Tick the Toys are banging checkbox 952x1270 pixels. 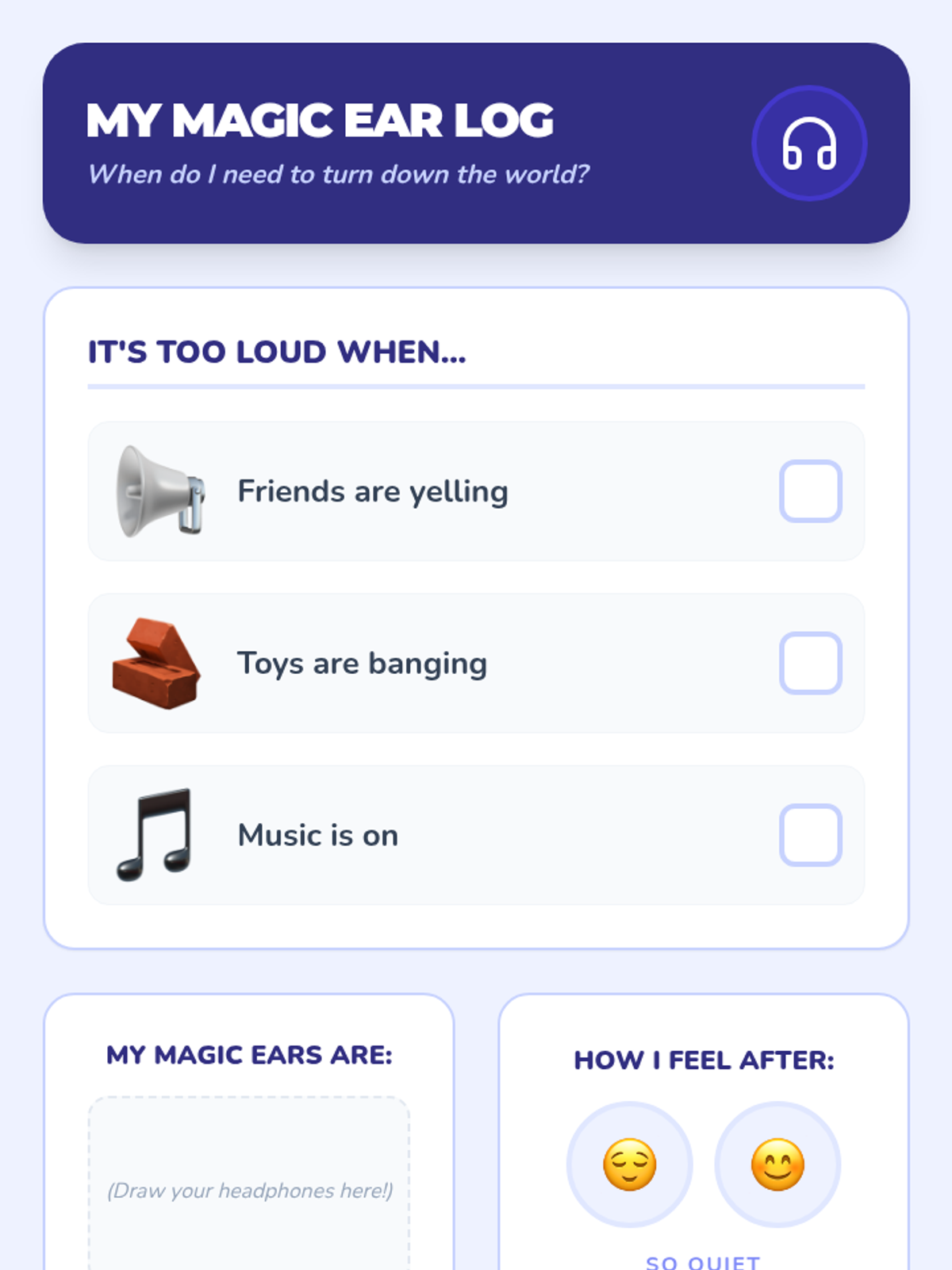(x=810, y=663)
